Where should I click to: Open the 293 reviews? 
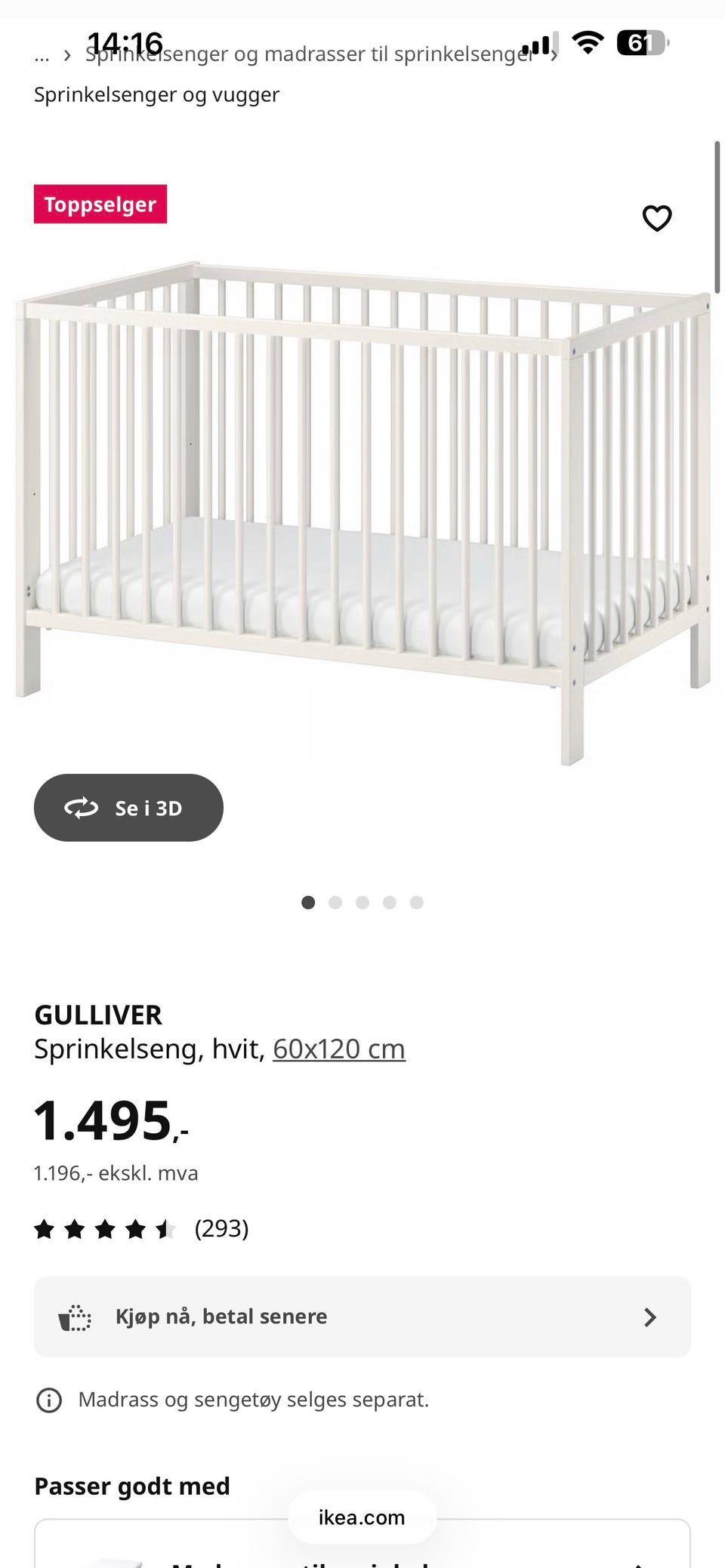[x=222, y=1228]
